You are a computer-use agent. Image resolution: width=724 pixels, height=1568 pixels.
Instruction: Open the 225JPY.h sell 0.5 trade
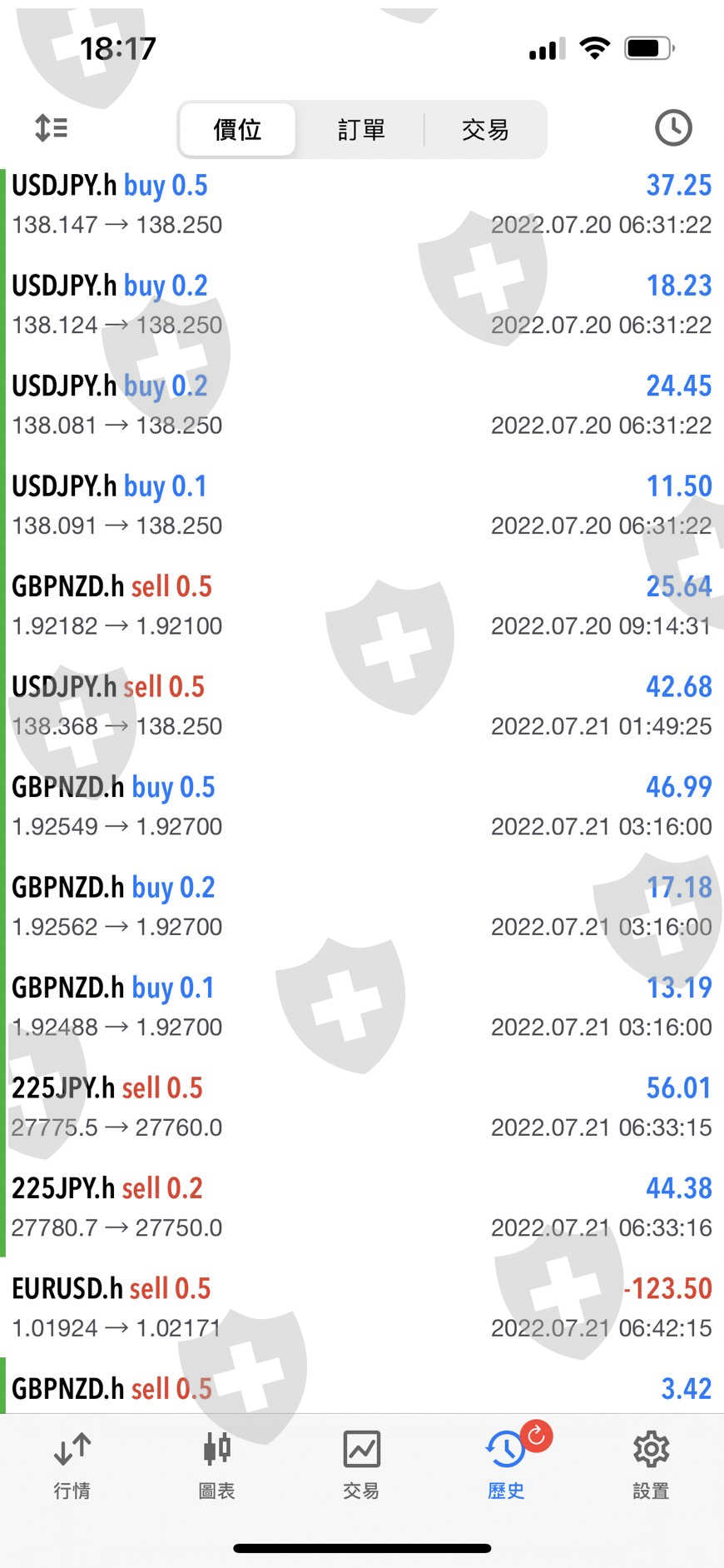(x=361, y=1107)
